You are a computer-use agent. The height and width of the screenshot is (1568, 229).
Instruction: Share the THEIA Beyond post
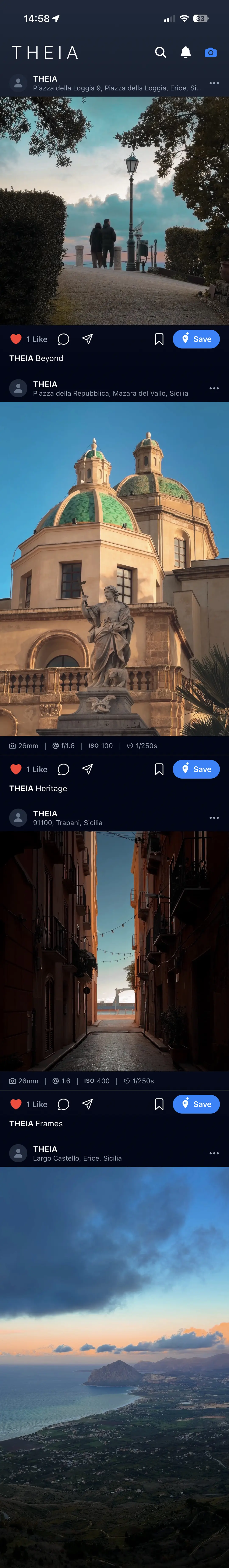87,339
